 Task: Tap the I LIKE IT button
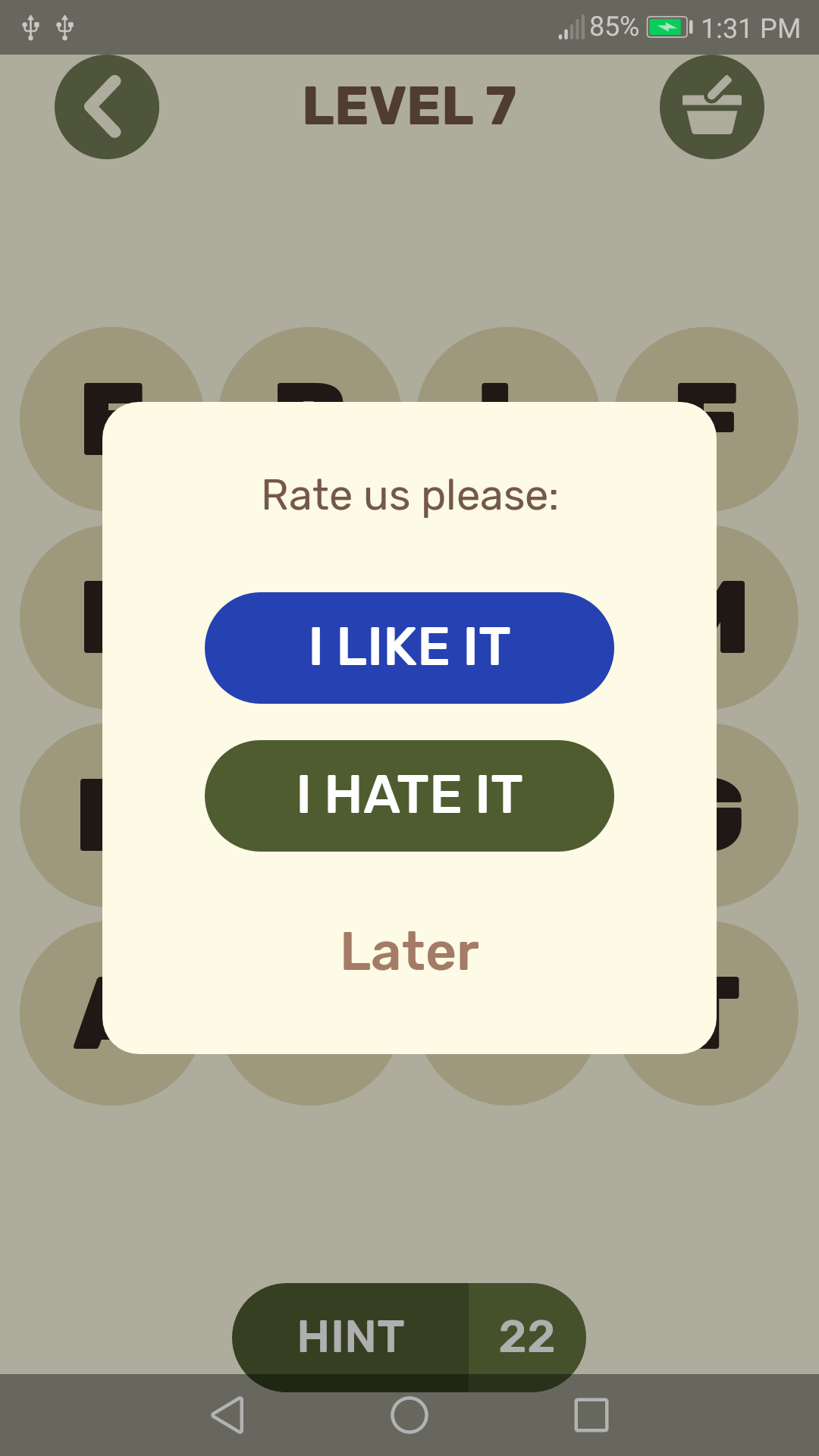409,648
